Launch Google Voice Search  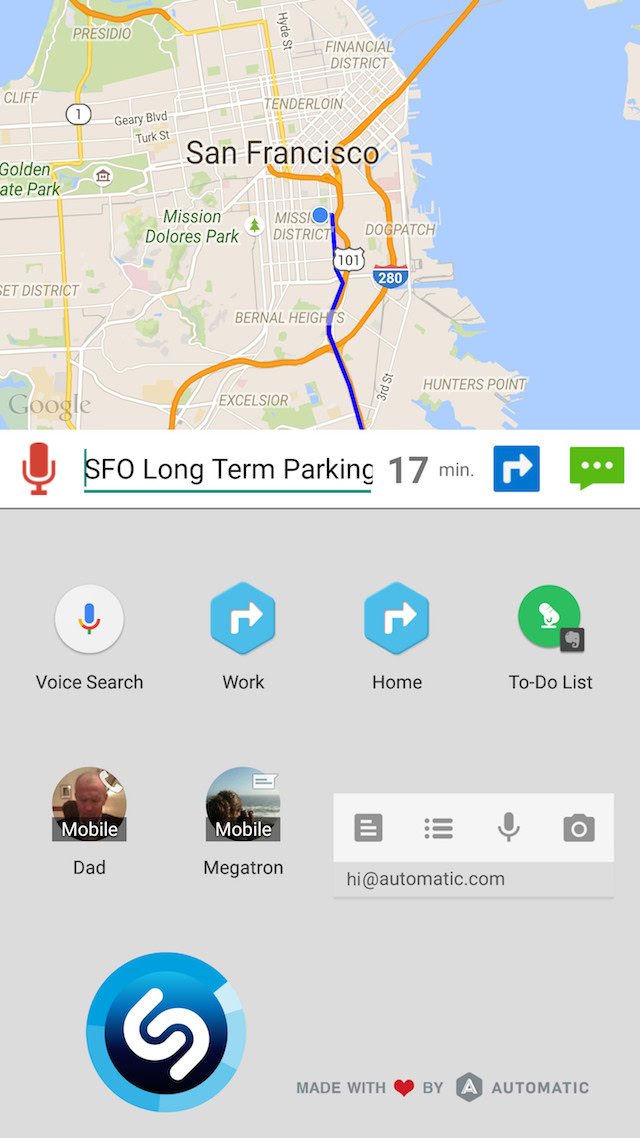coord(89,620)
